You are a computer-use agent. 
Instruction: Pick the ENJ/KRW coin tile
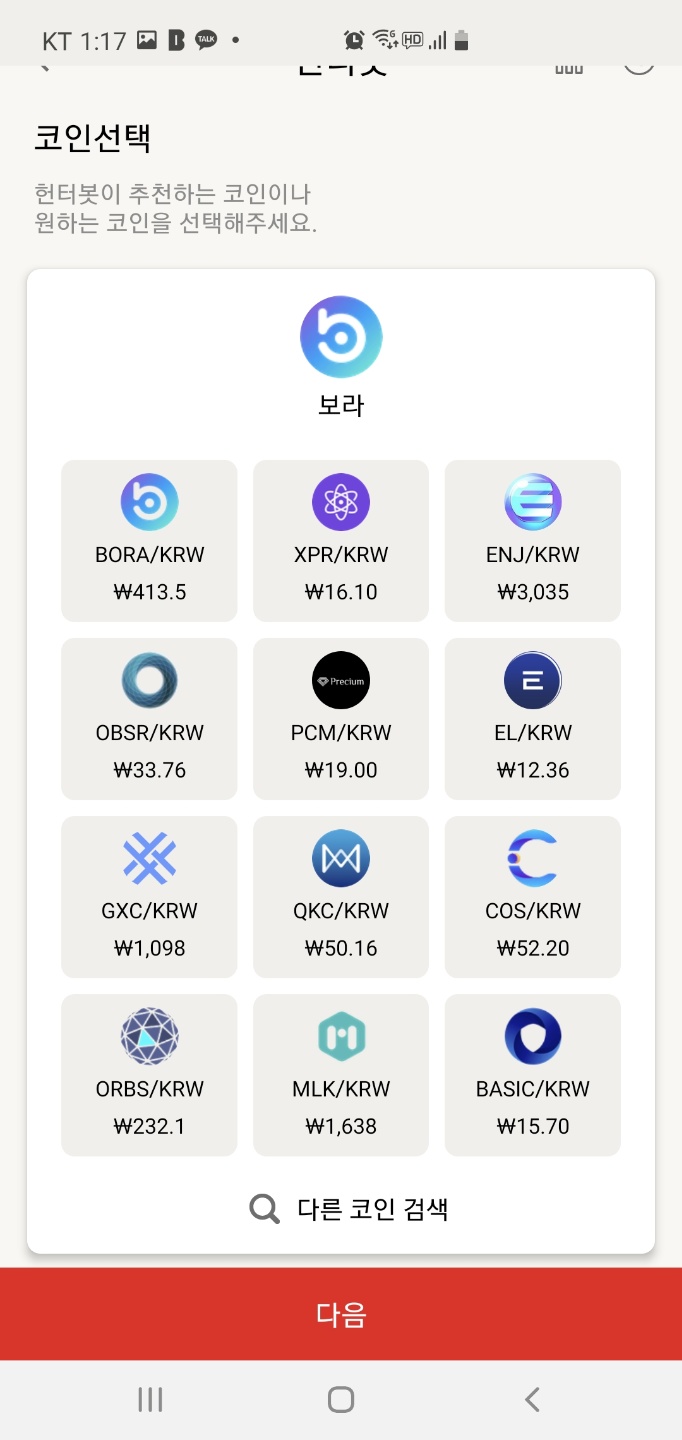[x=533, y=540]
